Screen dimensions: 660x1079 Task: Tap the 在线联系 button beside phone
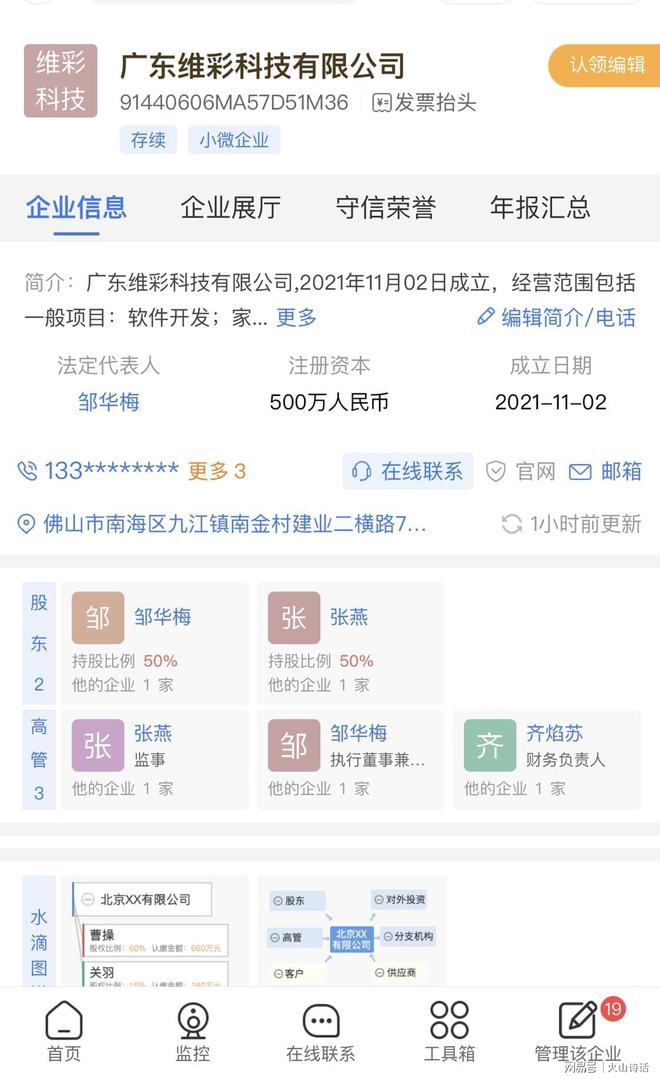408,471
